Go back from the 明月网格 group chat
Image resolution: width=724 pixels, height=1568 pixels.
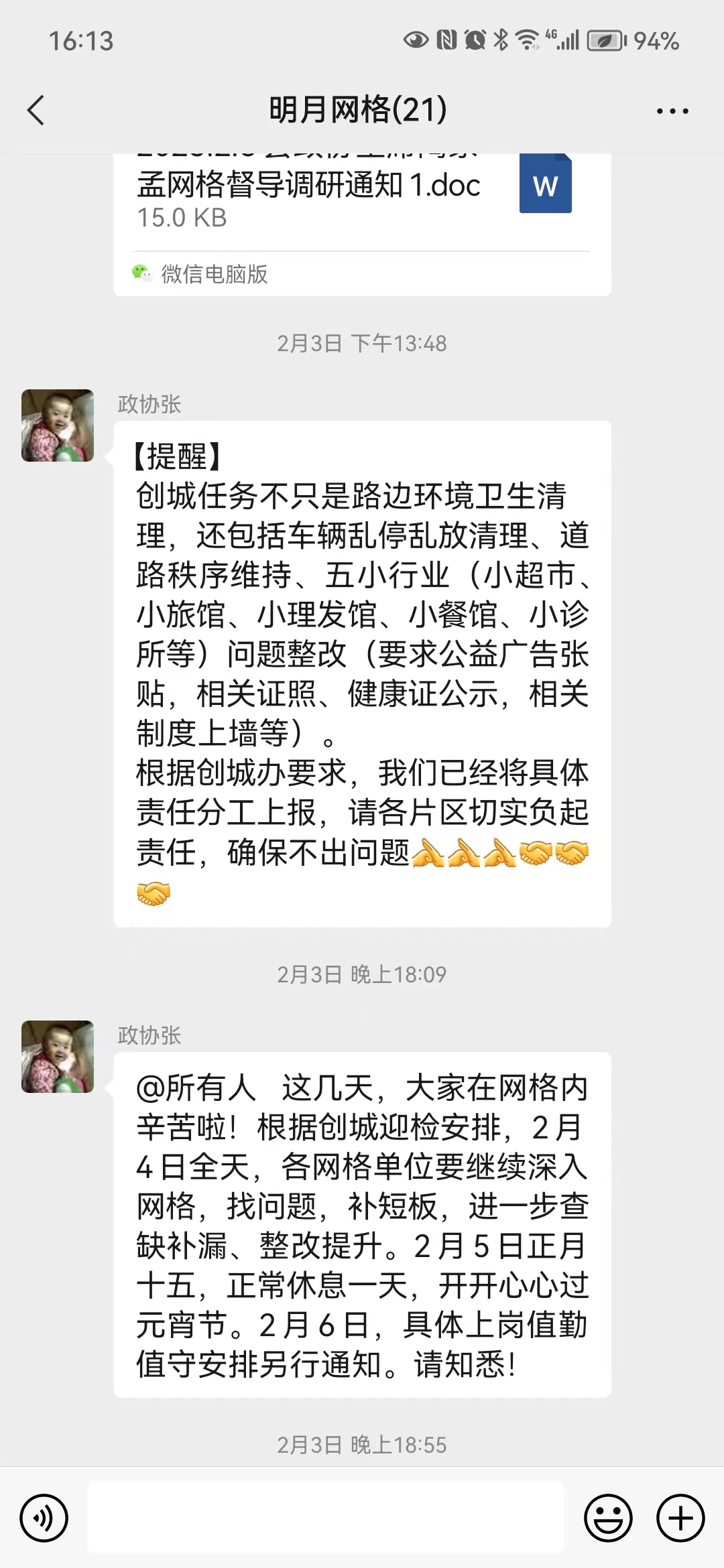36,111
